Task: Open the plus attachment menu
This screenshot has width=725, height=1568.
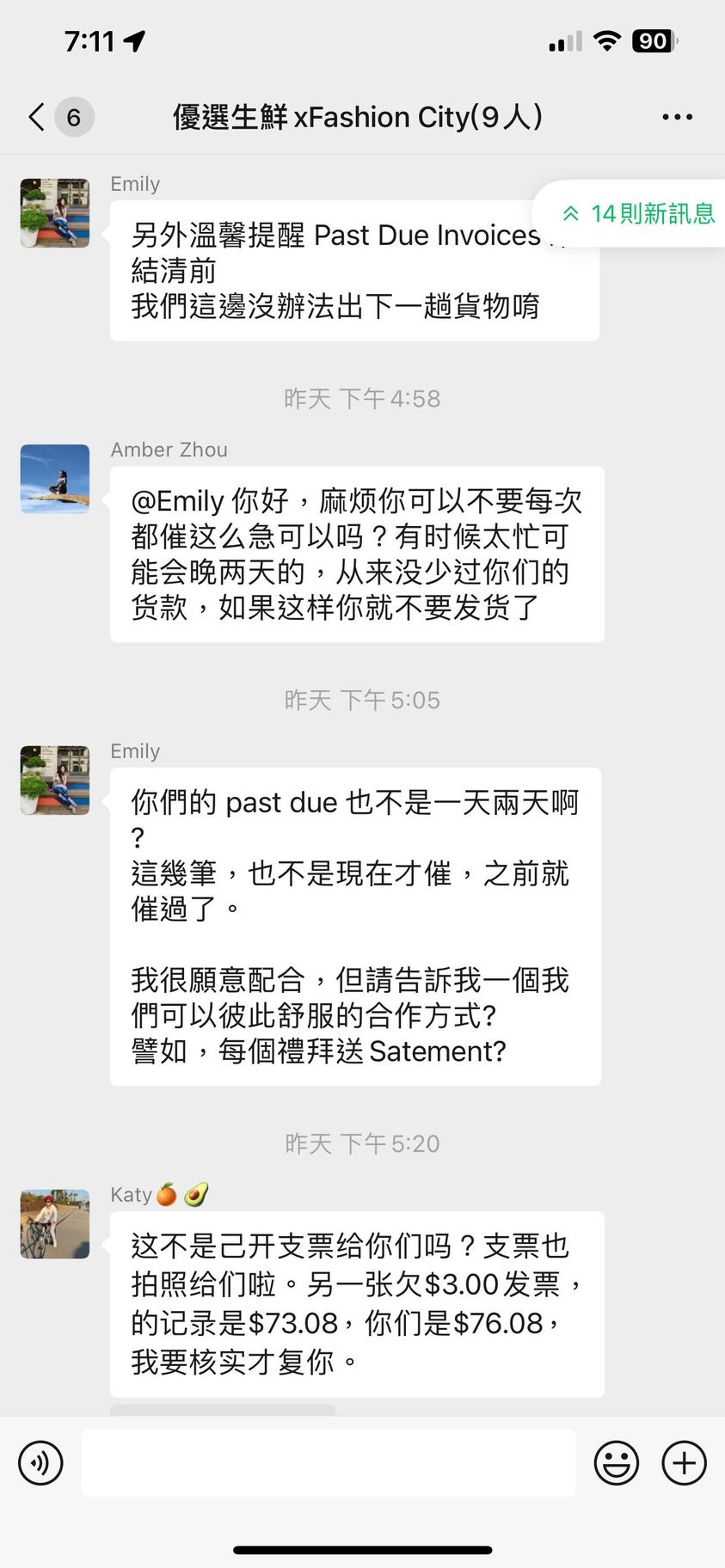Action: pyautogui.click(x=684, y=1463)
